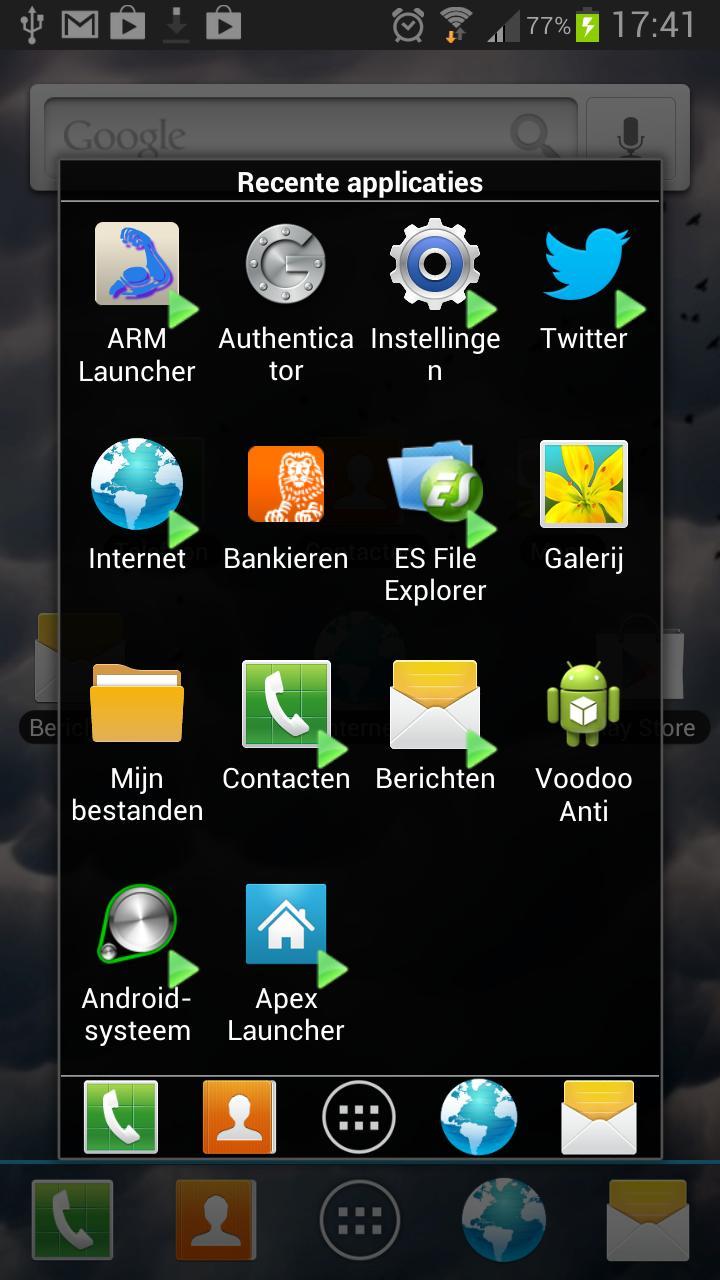Open the Internet browser from recents
The height and width of the screenshot is (1280, 720).
click(135, 484)
